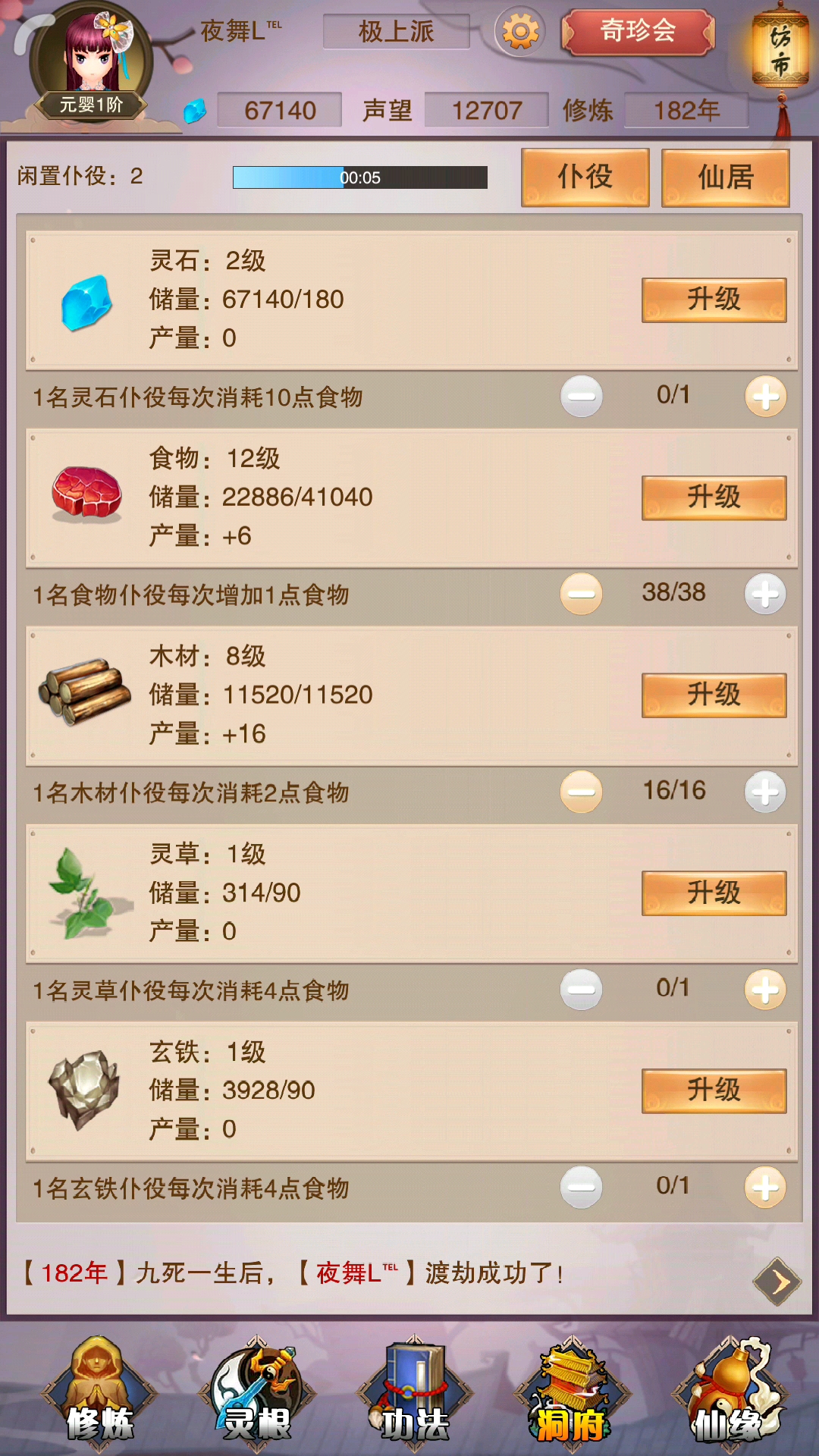Tap the 仆役 button
This screenshot has height=1456, width=819.
585,177
